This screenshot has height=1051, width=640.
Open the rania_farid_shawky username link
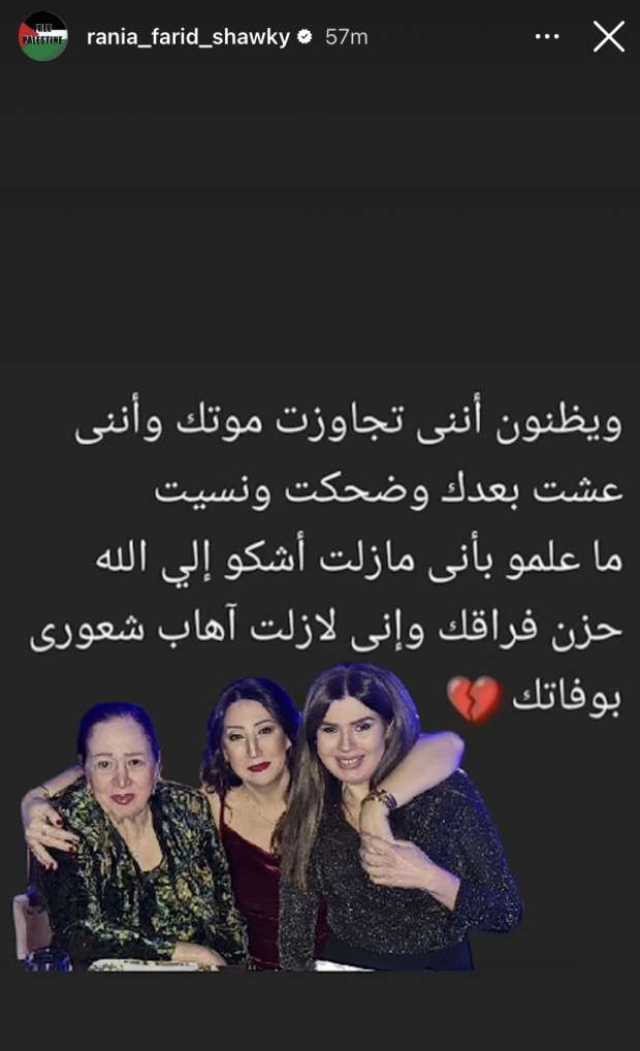(x=188, y=37)
